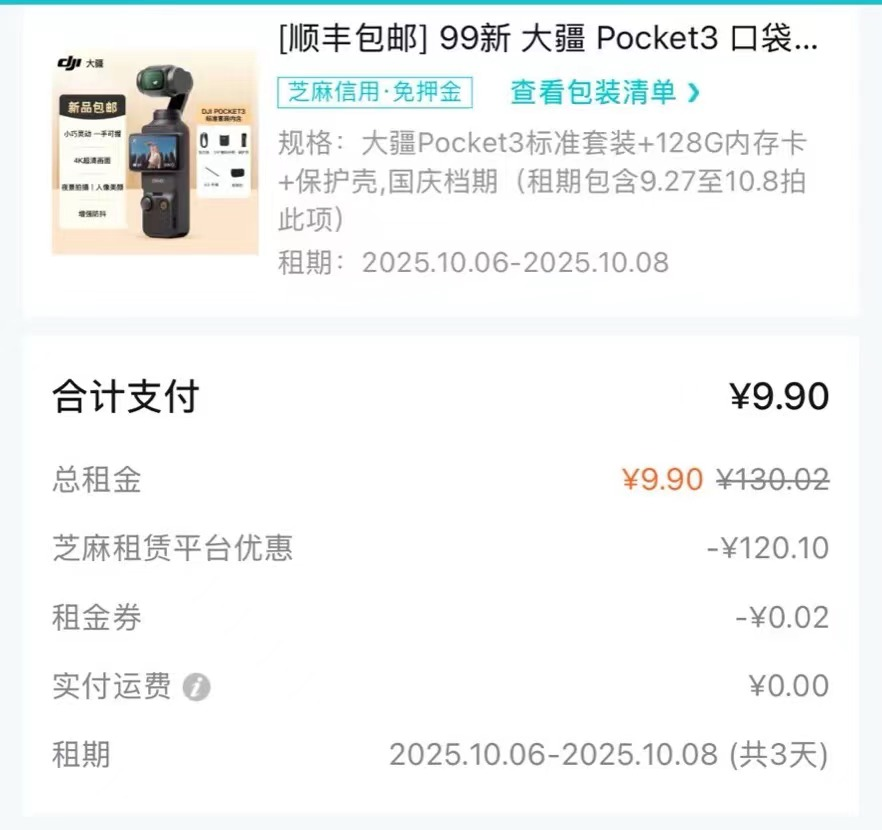This screenshot has height=830, width=882.
Task: Tap the info icon beside 实付运费
Action: pyautogui.click(x=197, y=687)
